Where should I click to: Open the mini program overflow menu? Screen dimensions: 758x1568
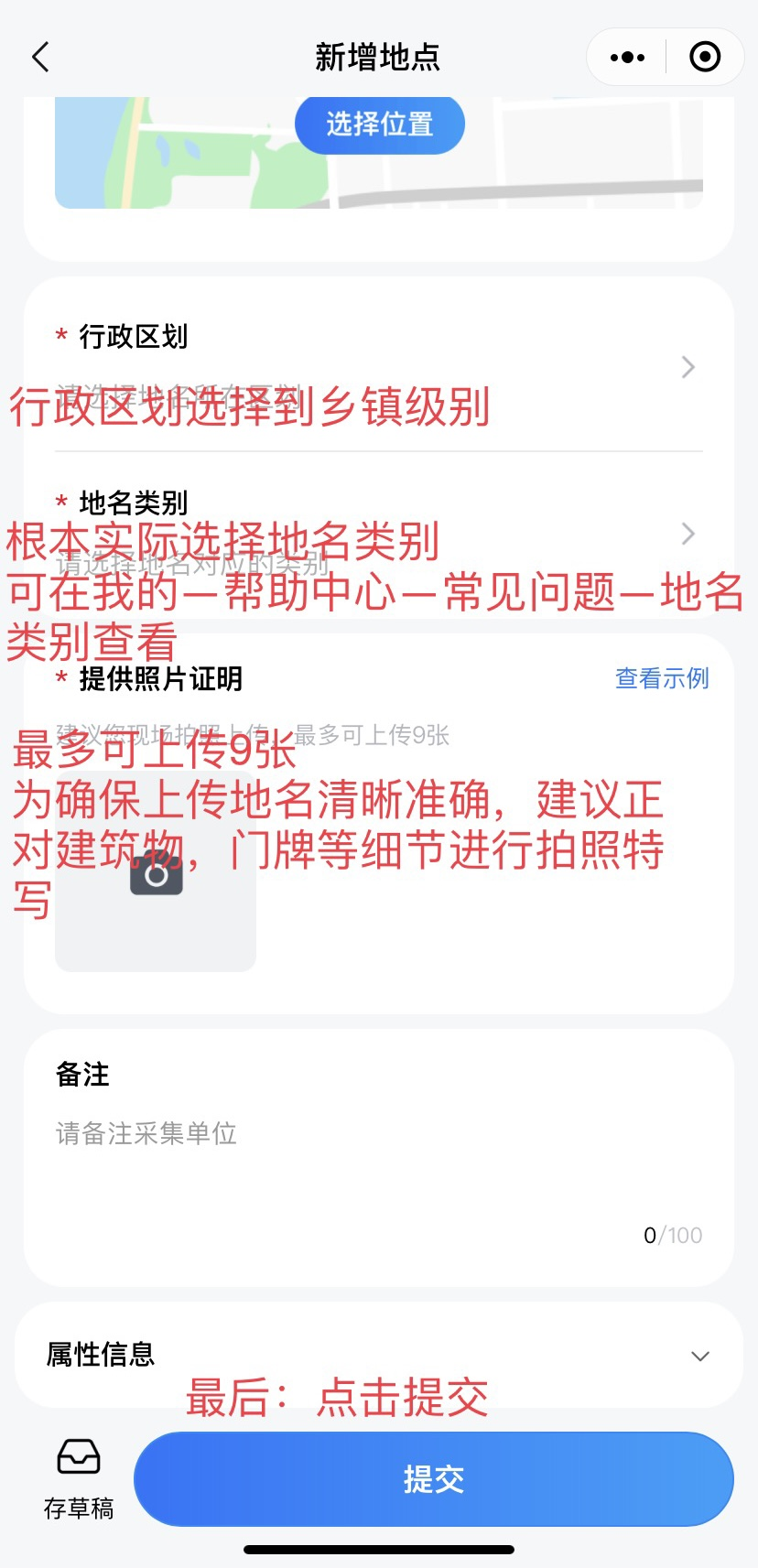pyautogui.click(x=627, y=57)
